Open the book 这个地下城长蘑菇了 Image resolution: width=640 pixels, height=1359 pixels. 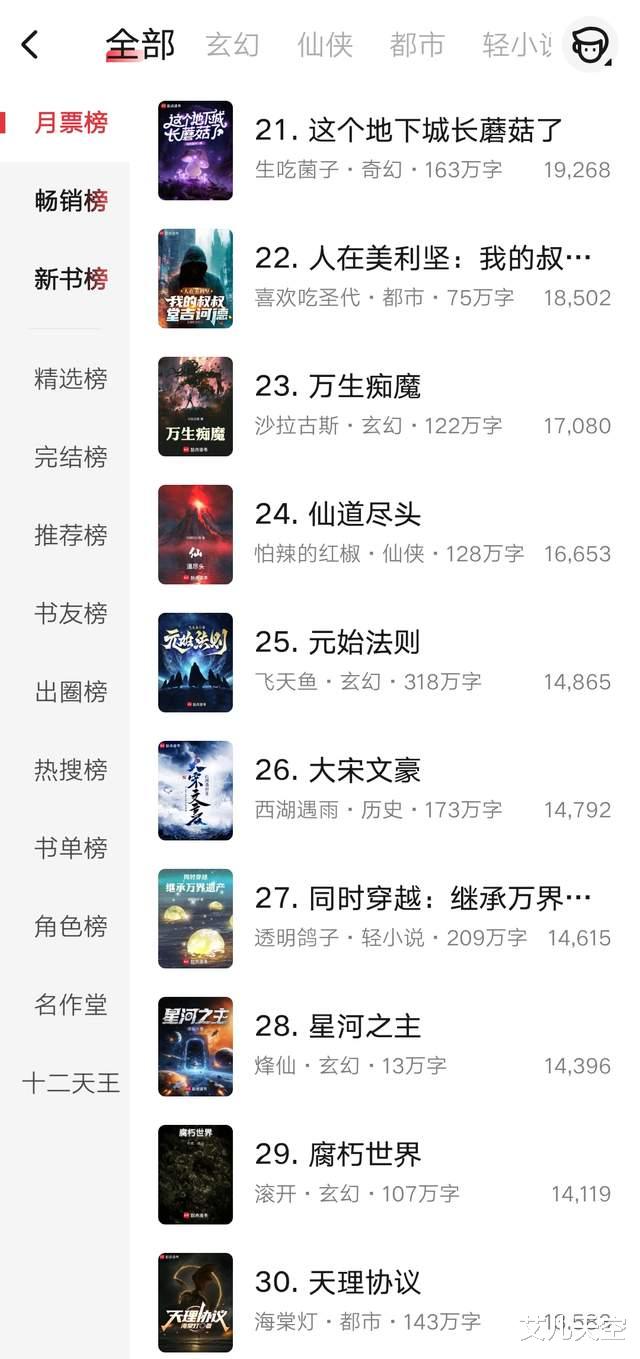tap(408, 130)
